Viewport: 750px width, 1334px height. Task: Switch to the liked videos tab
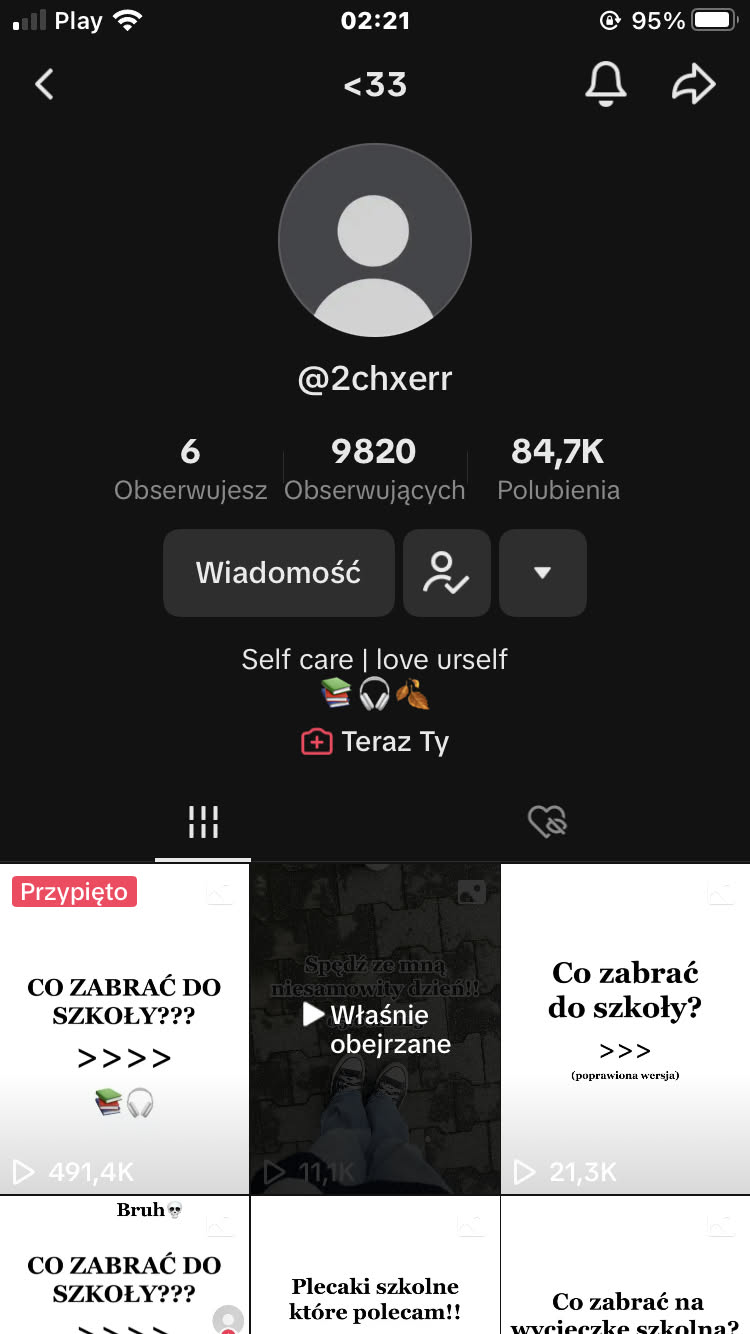[x=547, y=823]
